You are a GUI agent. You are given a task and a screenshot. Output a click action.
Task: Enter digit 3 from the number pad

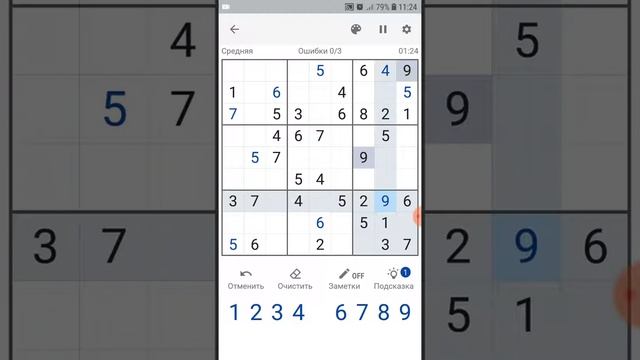[277, 313]
